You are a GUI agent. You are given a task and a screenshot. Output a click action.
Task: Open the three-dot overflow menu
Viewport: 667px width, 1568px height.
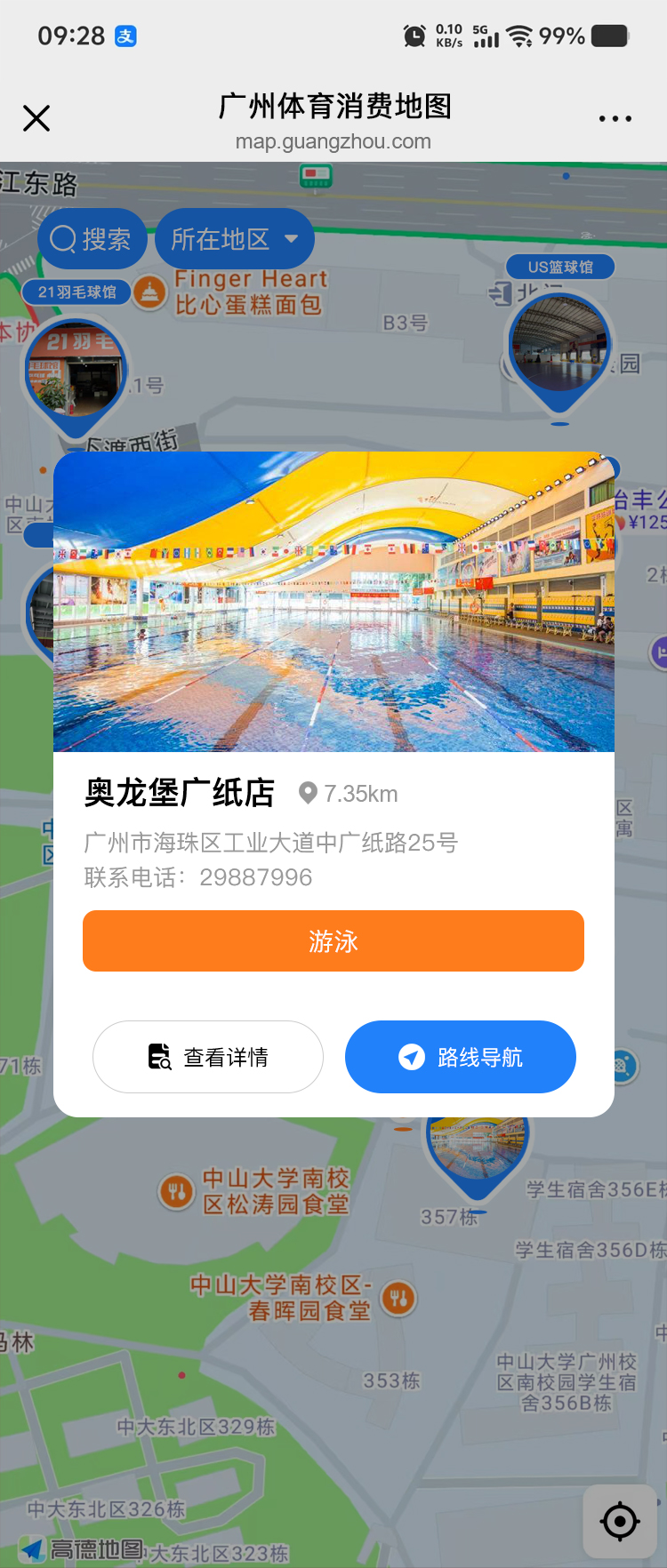click(x=615, y=118)
